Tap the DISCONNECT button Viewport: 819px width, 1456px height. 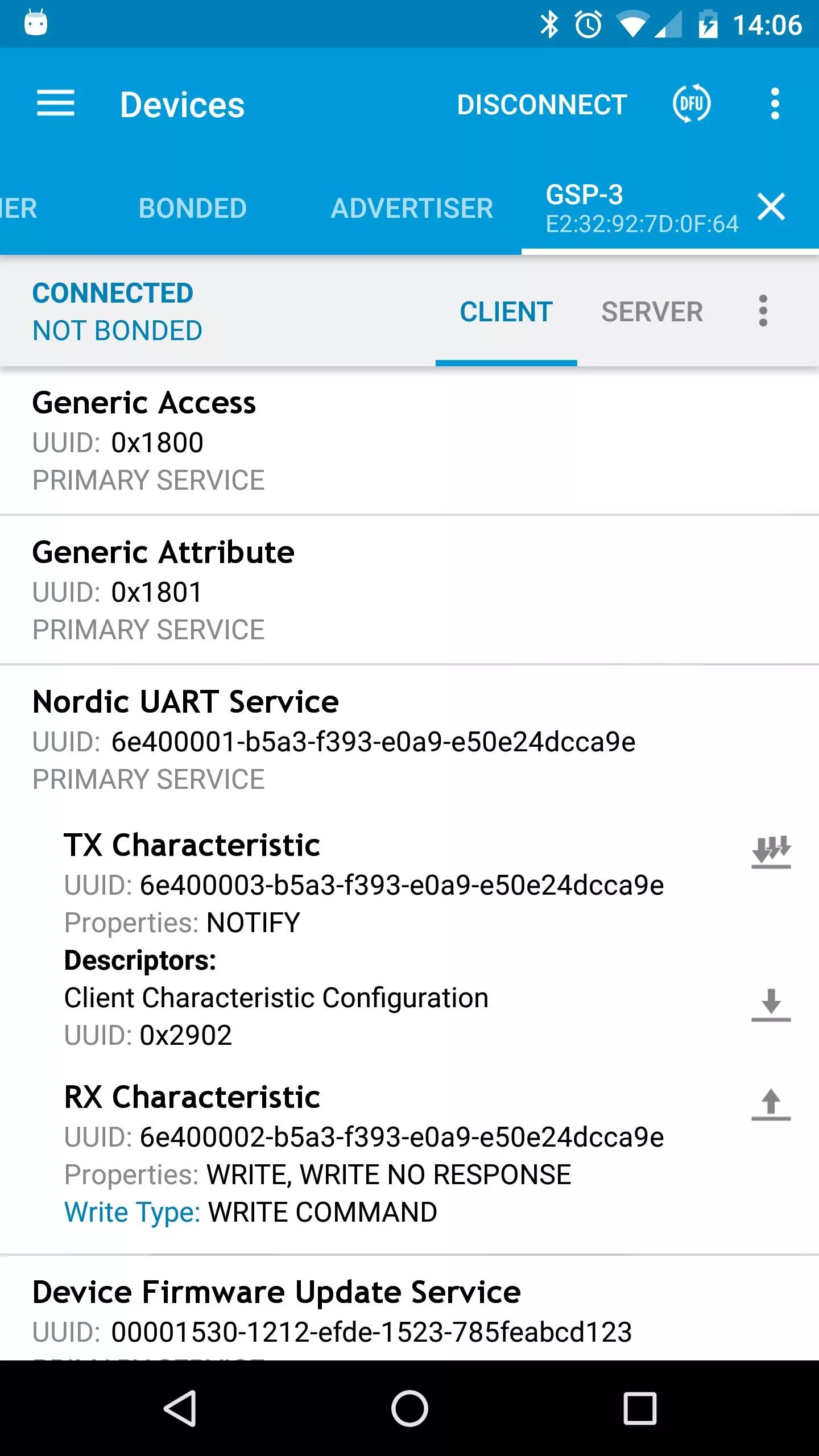pos(541,105)
